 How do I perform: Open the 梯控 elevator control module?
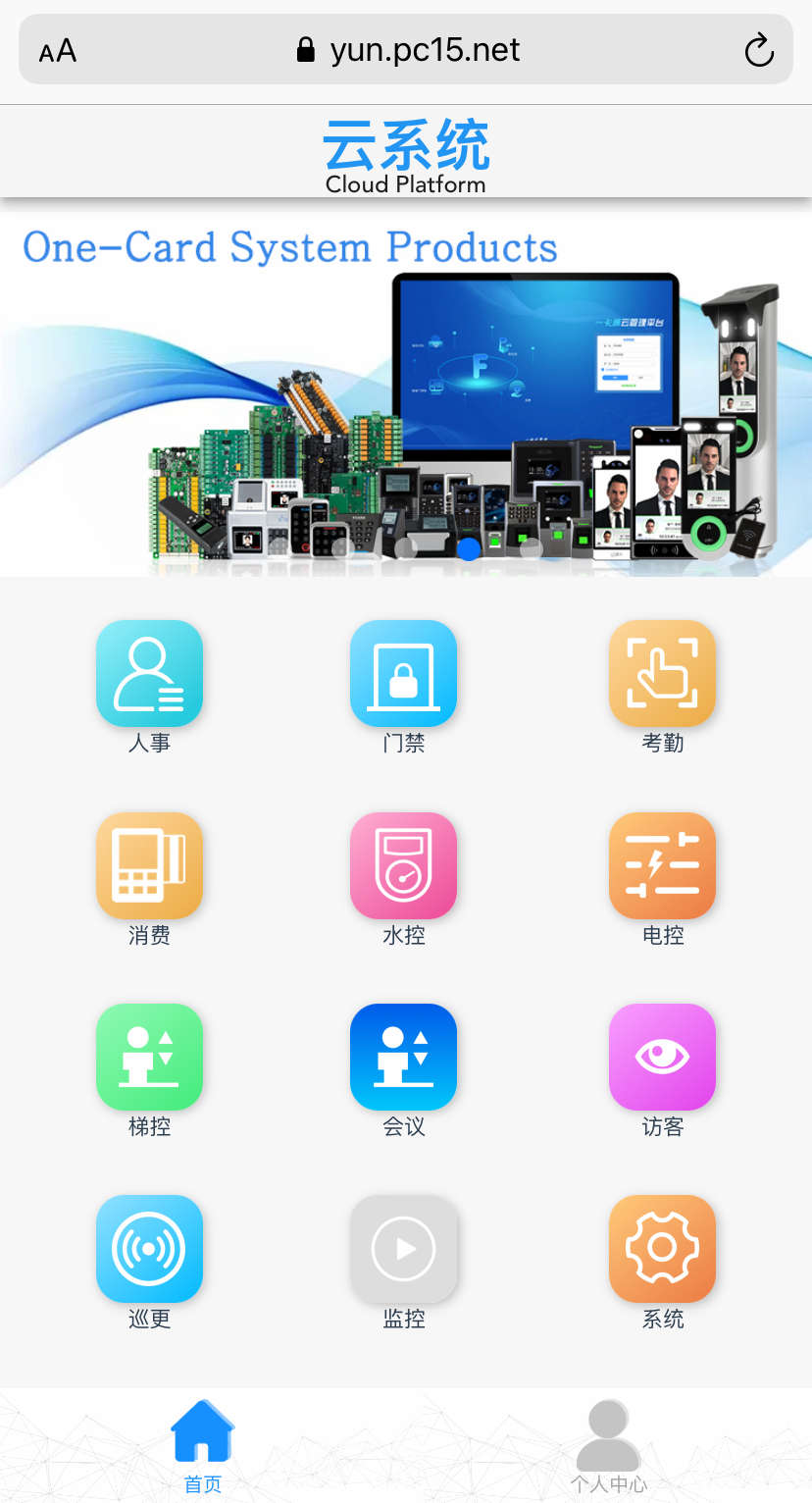point(149,1058)
